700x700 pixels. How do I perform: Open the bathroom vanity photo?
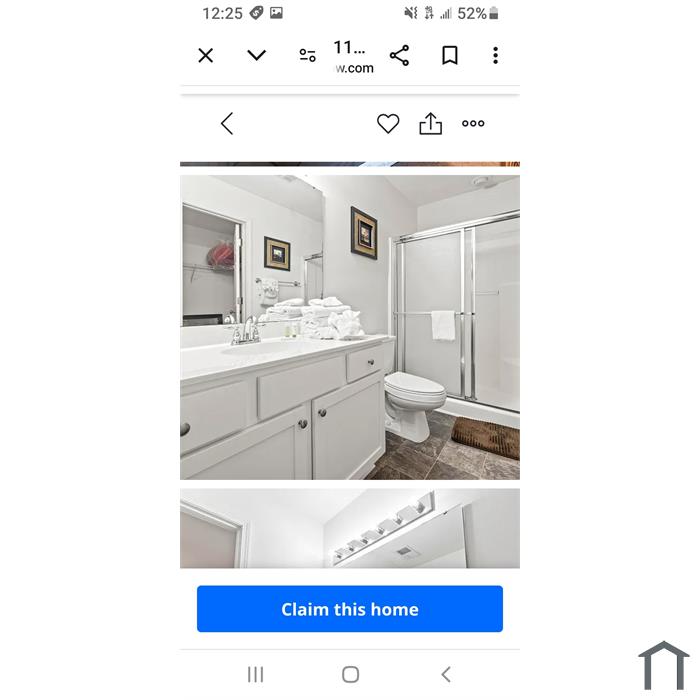[350, 327]
